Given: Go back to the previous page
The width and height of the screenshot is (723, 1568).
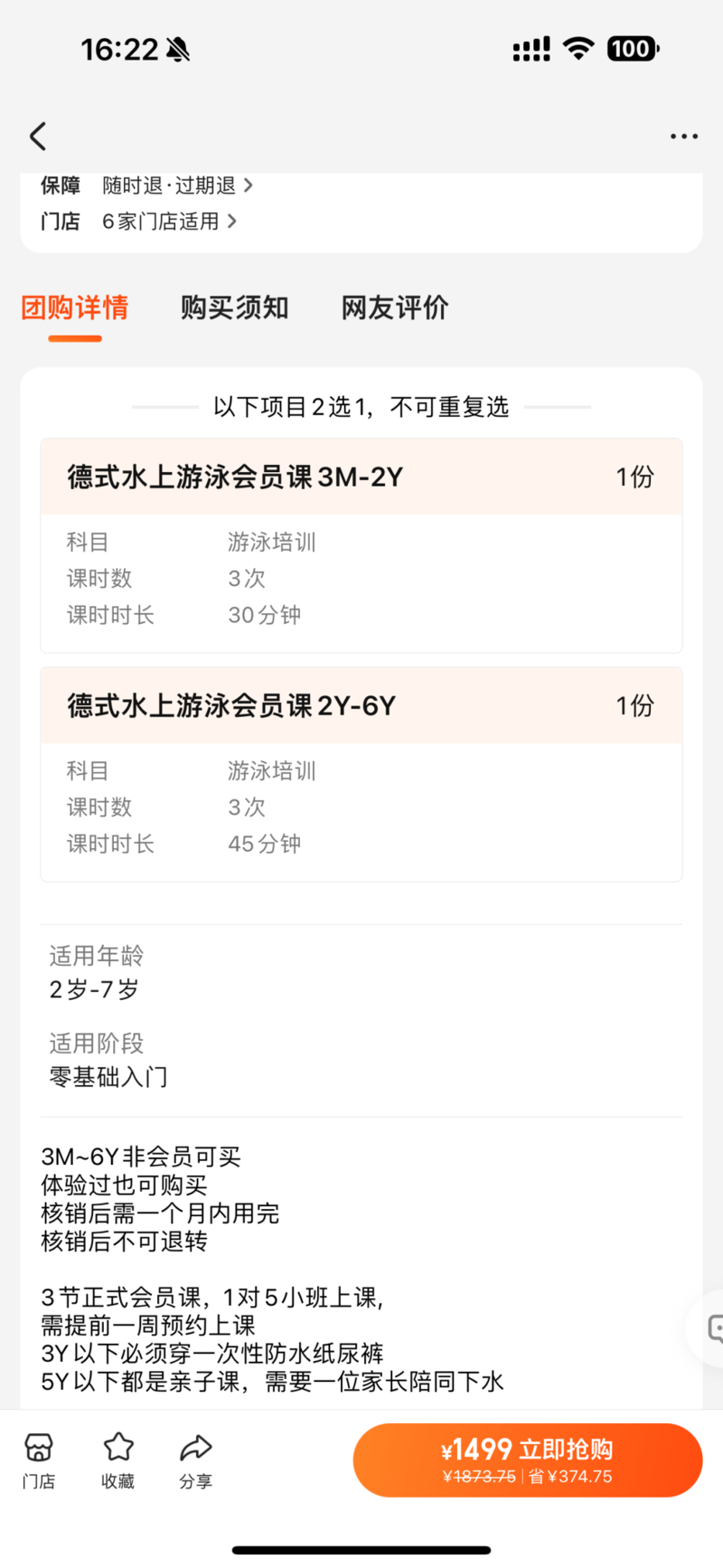Looking at the screenshot, I should pyautogui.click(x=38, y=137).
